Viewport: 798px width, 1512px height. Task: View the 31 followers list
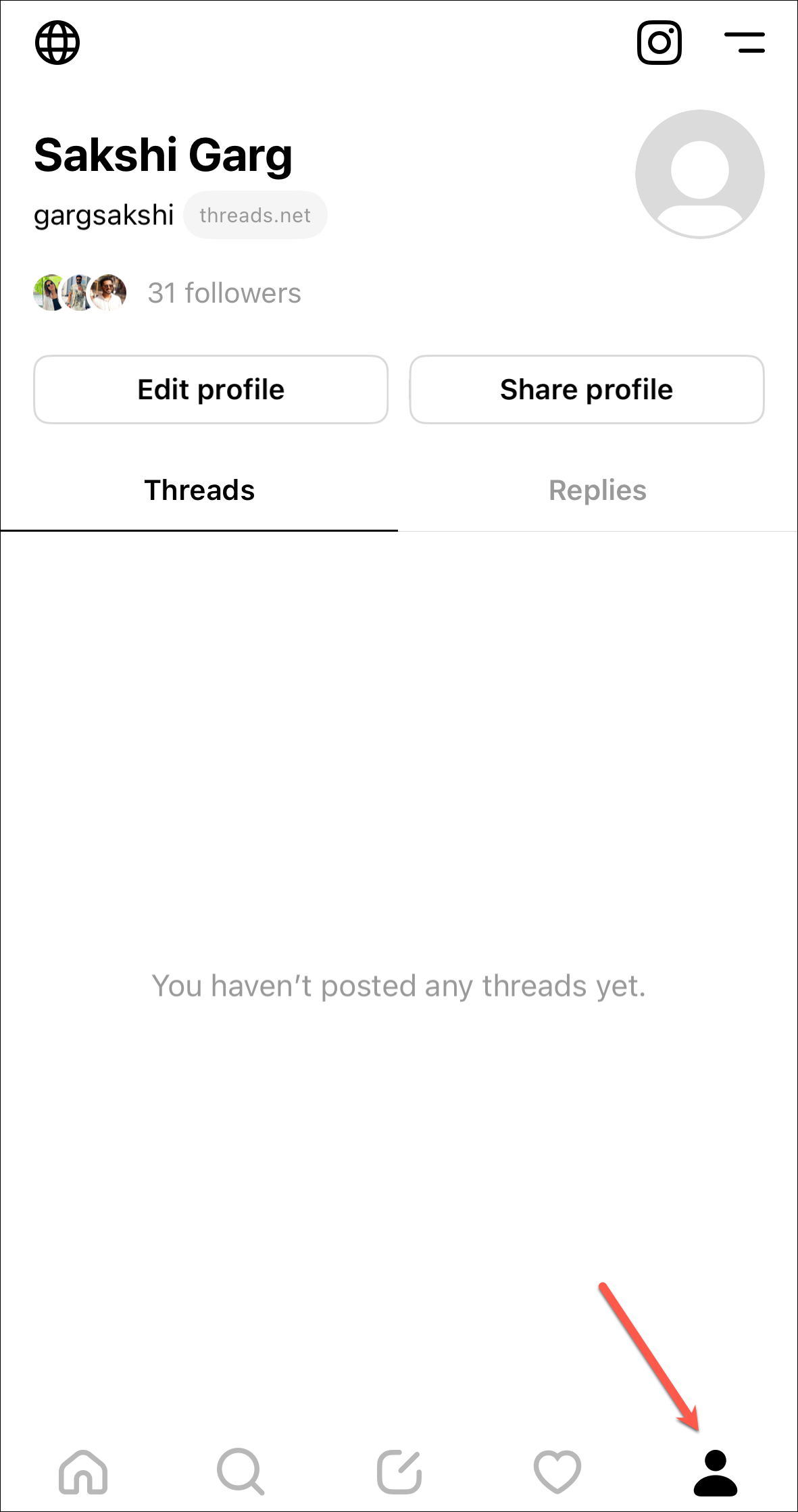(224, 293)
